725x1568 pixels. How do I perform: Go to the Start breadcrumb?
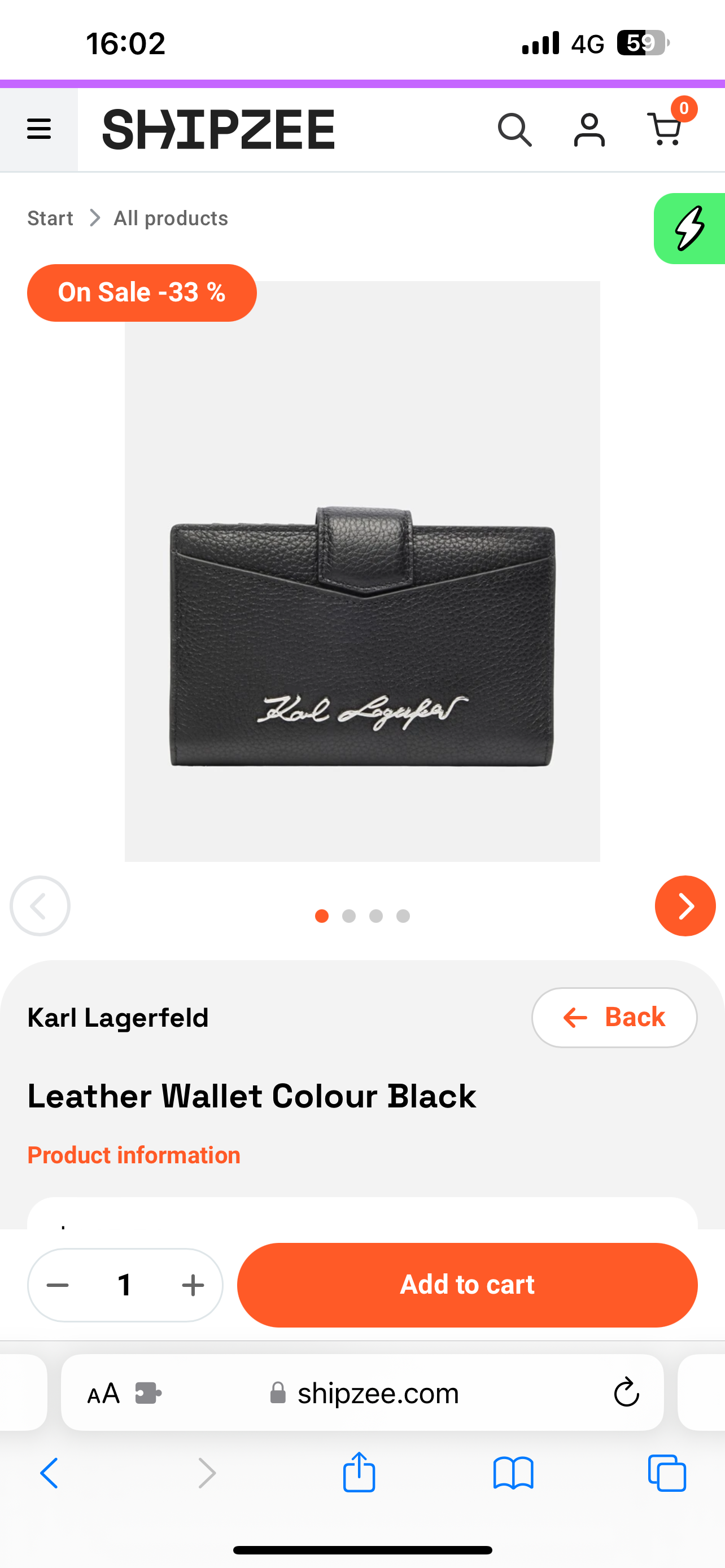tap(50, 218)
